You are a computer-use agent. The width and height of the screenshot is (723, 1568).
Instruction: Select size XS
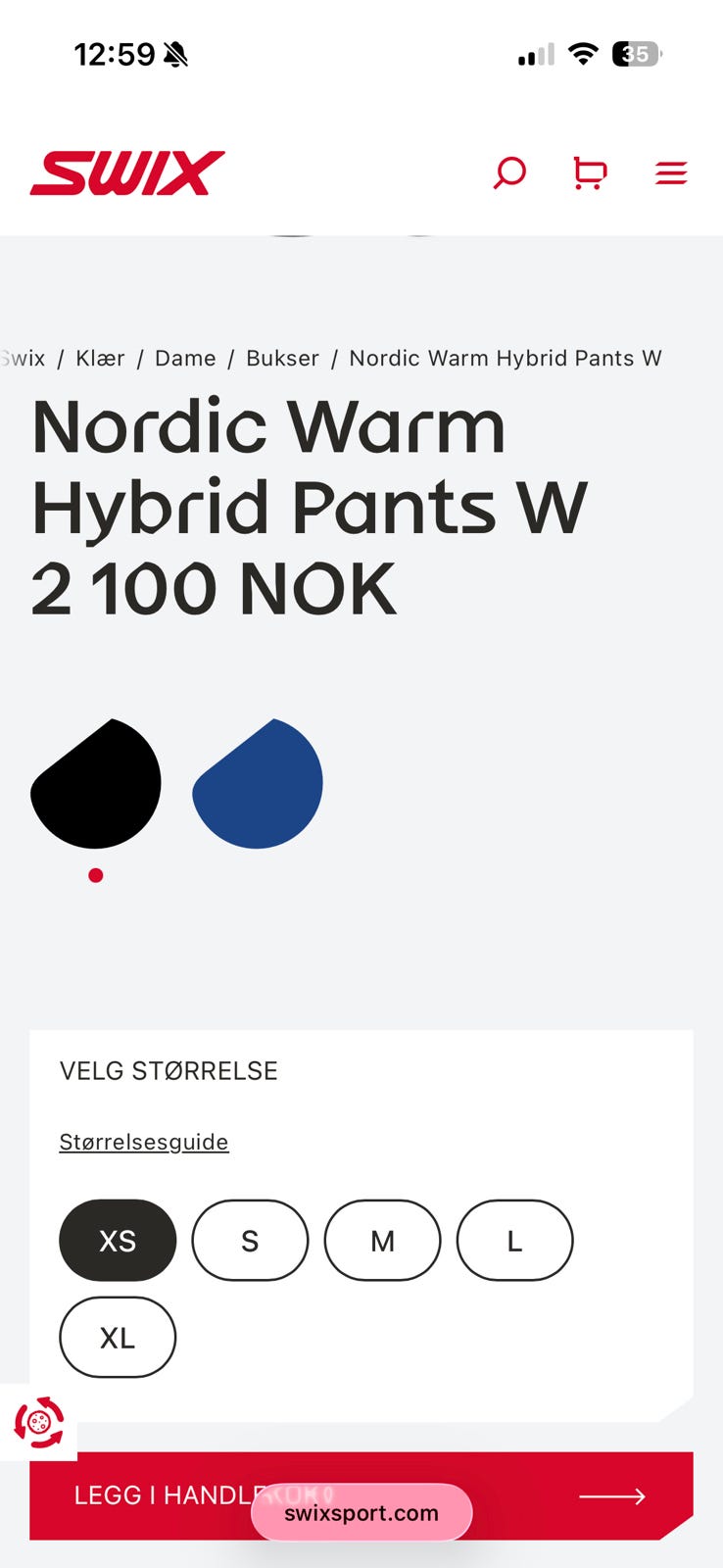[118, 1241]
